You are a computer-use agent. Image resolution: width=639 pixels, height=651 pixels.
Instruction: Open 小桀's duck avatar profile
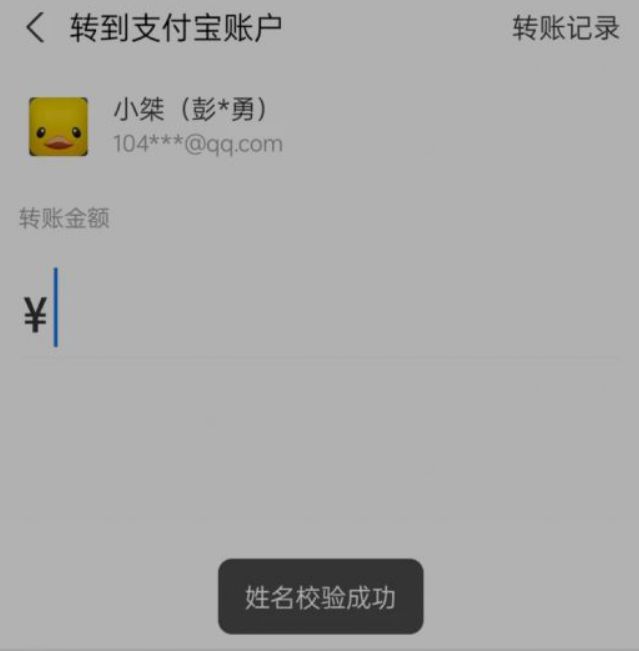click(58, 127)
